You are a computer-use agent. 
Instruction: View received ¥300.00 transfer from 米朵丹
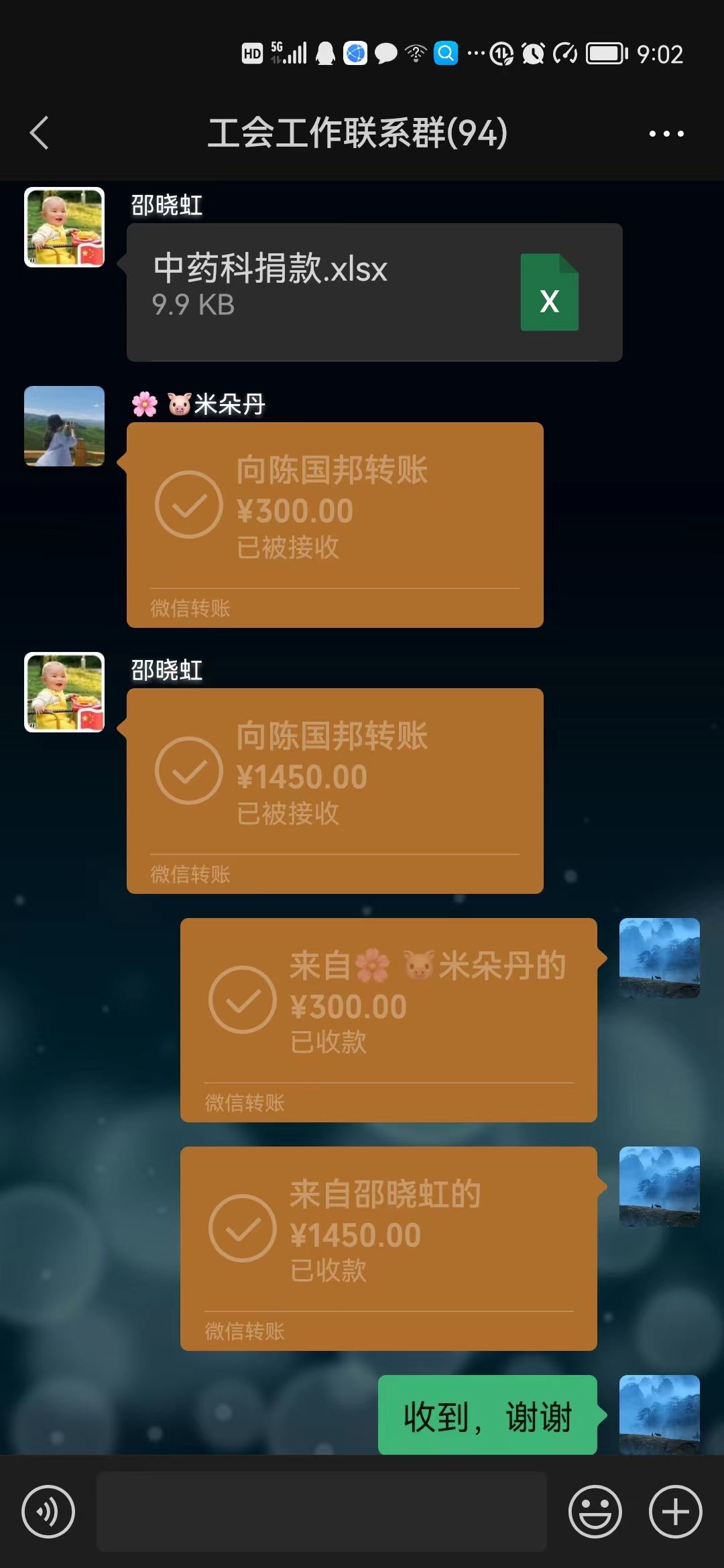[388, 1019]
